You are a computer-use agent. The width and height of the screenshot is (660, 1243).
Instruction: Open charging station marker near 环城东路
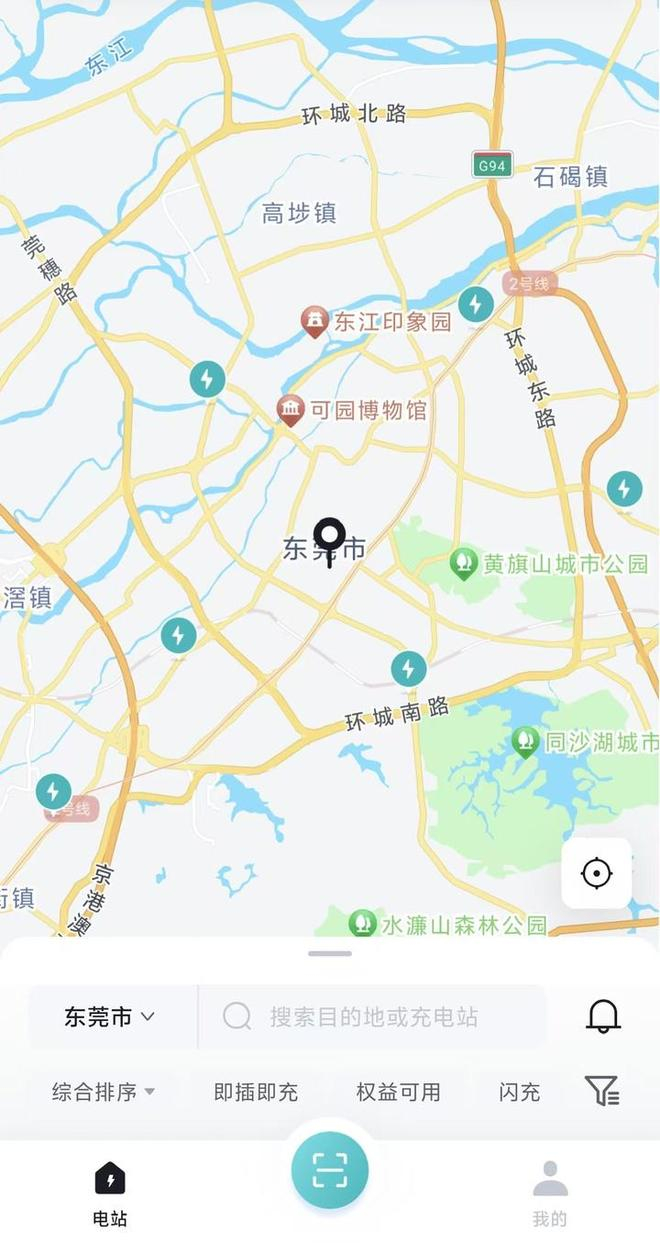476,304
